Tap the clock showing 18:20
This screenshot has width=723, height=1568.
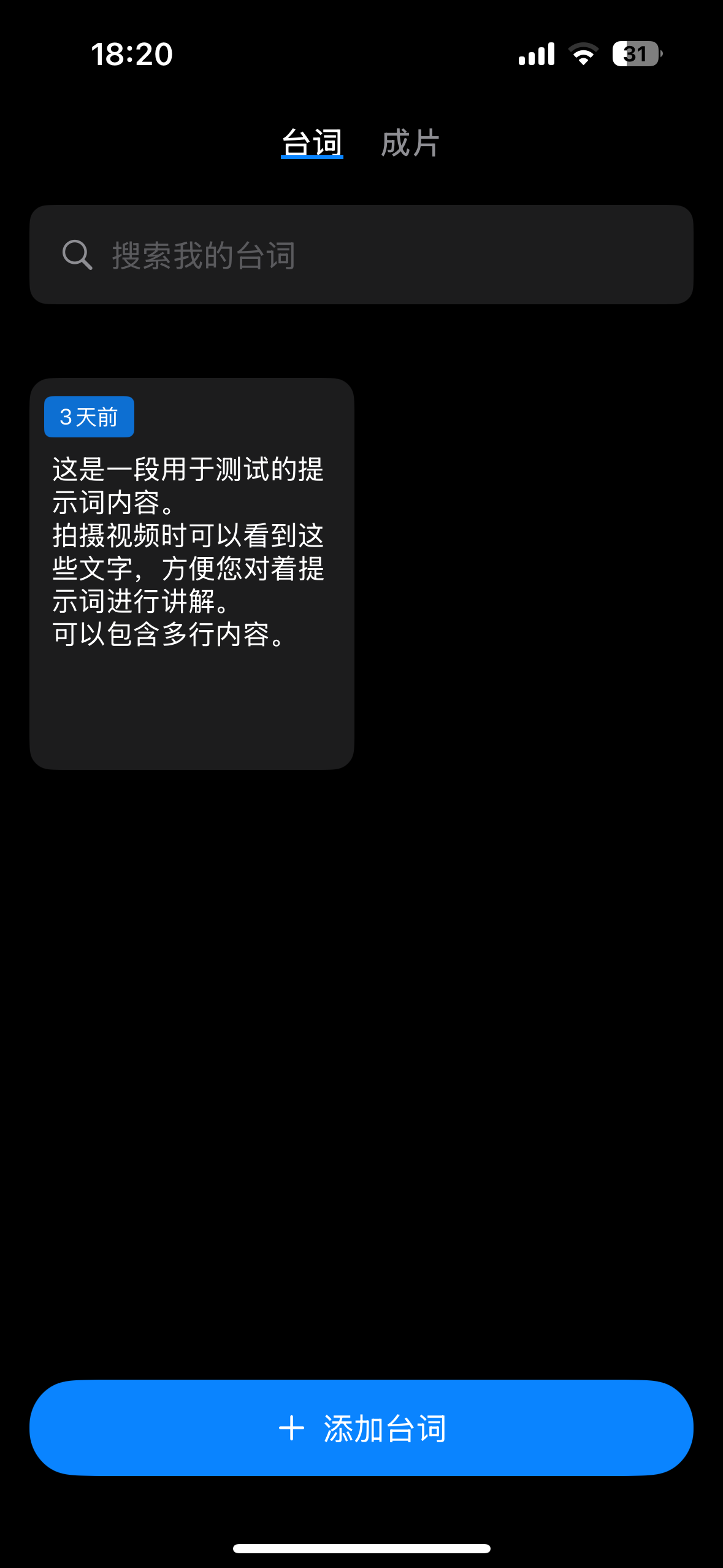click(x=131, y=54)
